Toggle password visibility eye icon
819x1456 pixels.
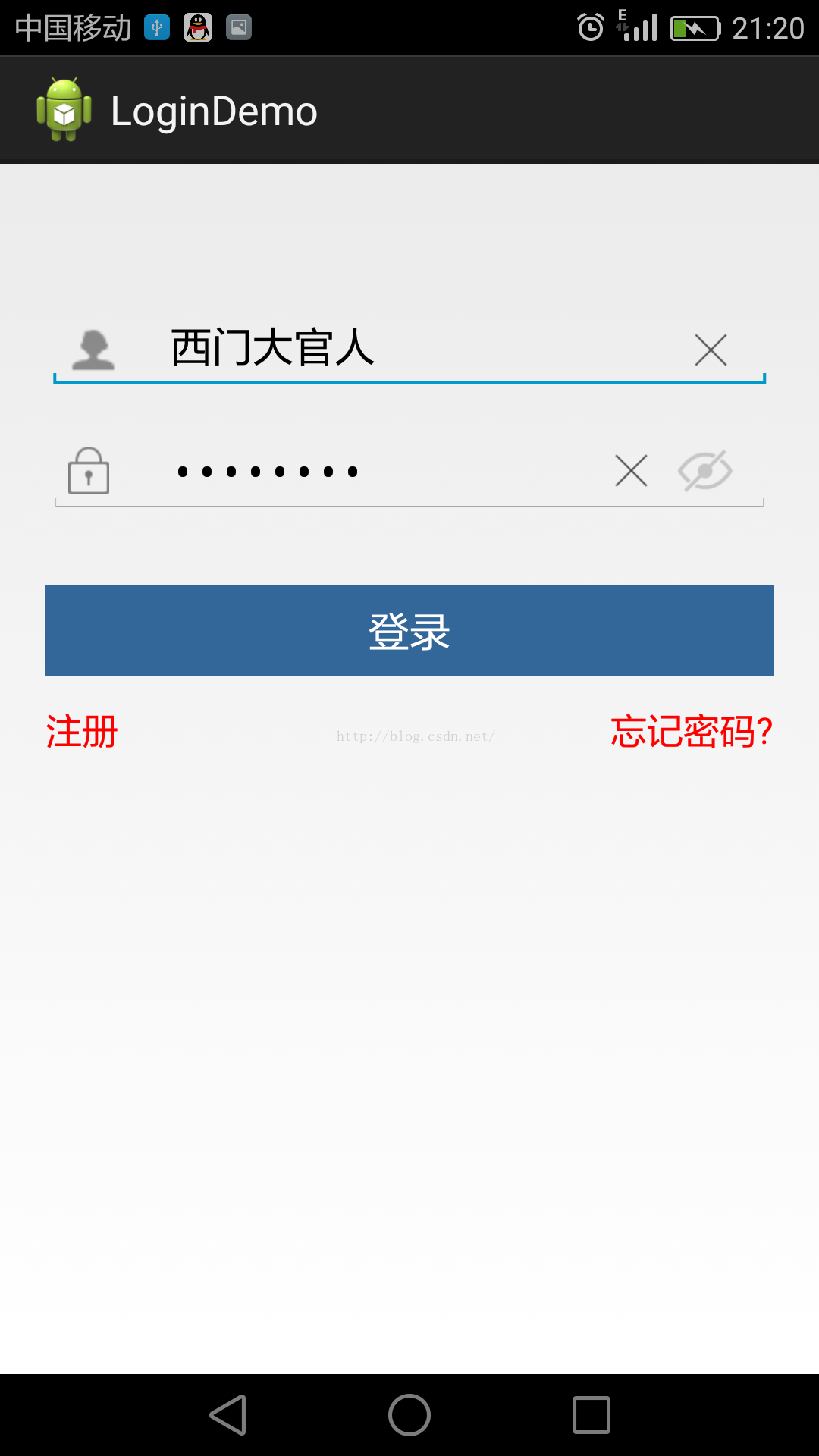(x=704, y=471)
